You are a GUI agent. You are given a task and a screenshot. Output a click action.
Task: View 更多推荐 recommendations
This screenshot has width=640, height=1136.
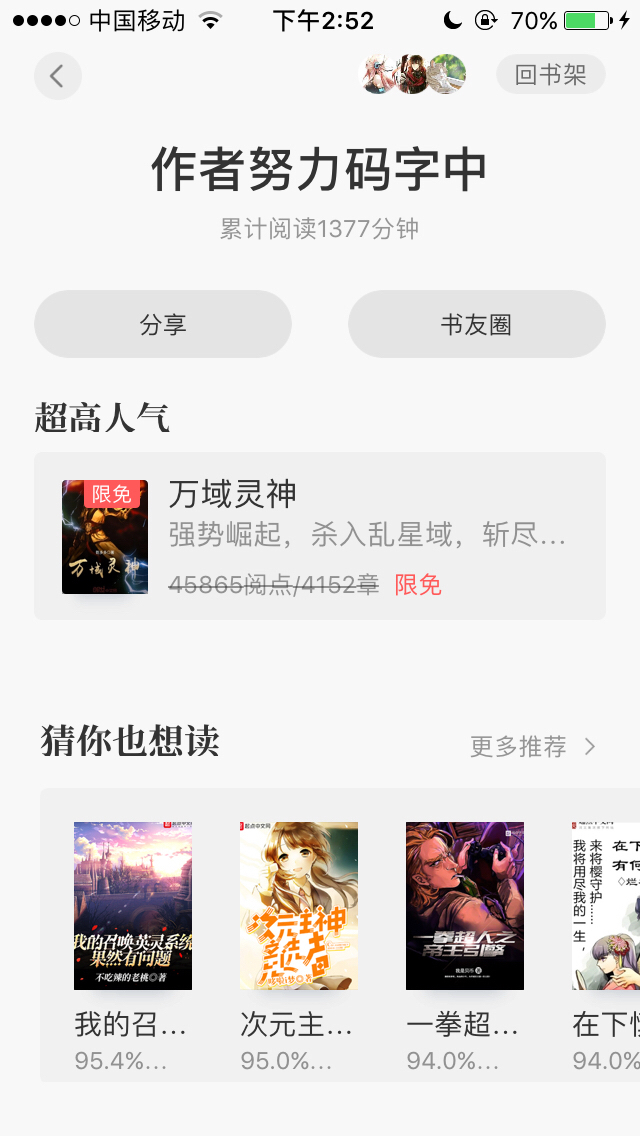pyautogui.click(x=532, y=746)
